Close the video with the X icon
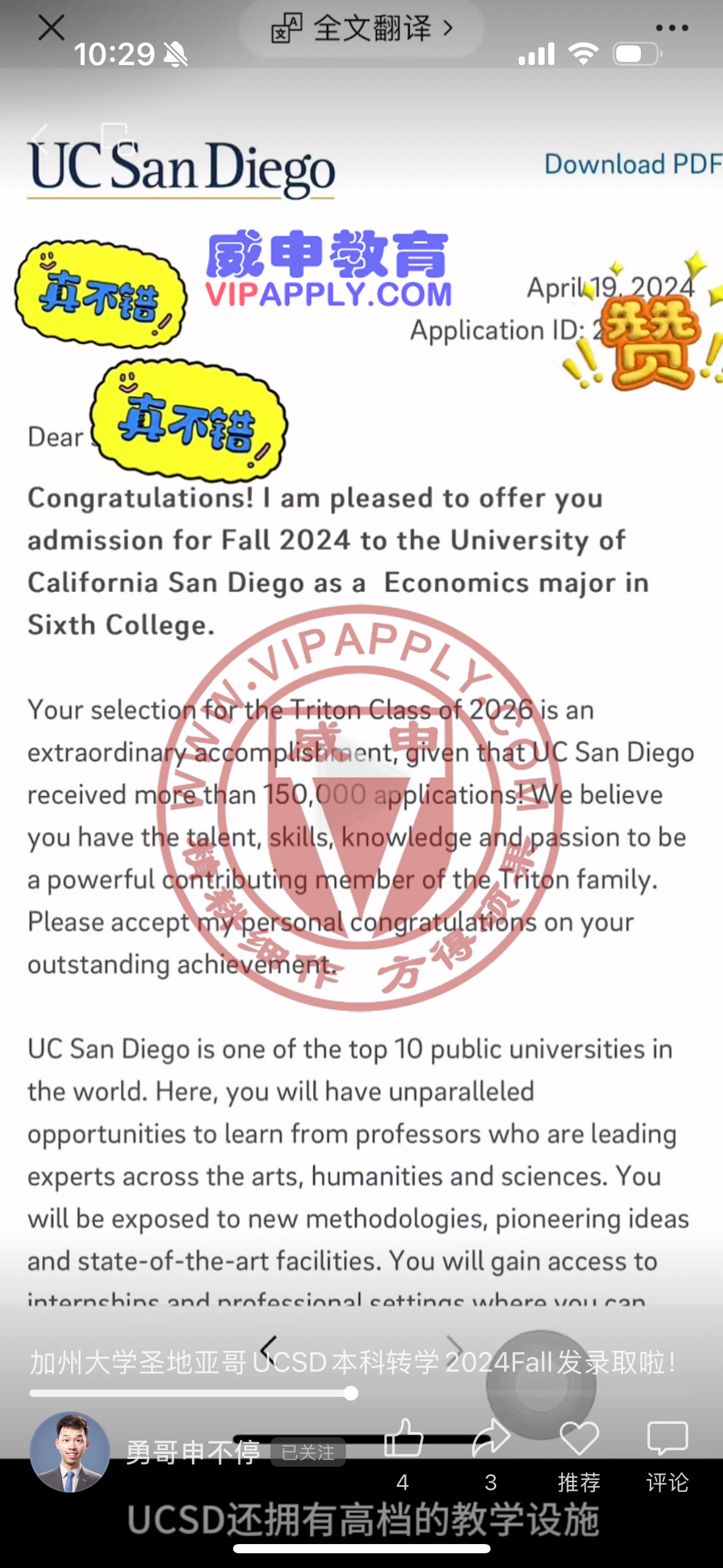The height and width of the screenshot is (1568, 723). [51, 28]
